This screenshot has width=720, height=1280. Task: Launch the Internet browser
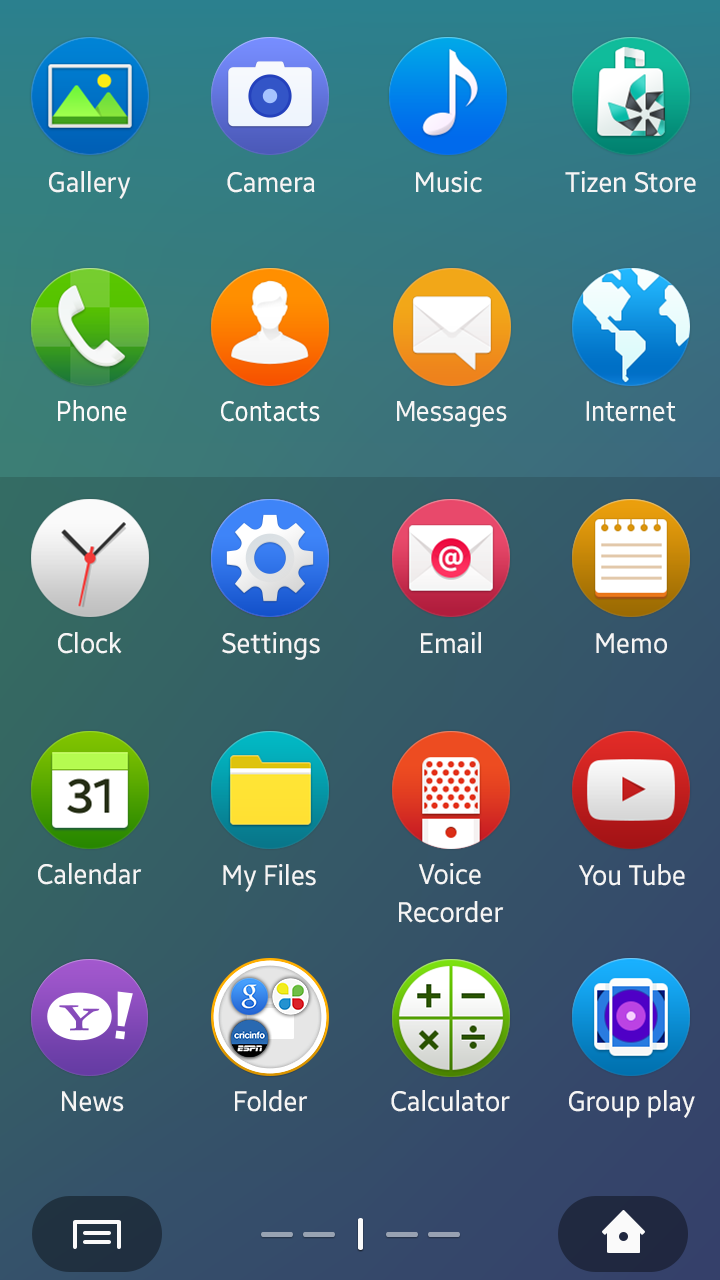[x=630, y=327]
